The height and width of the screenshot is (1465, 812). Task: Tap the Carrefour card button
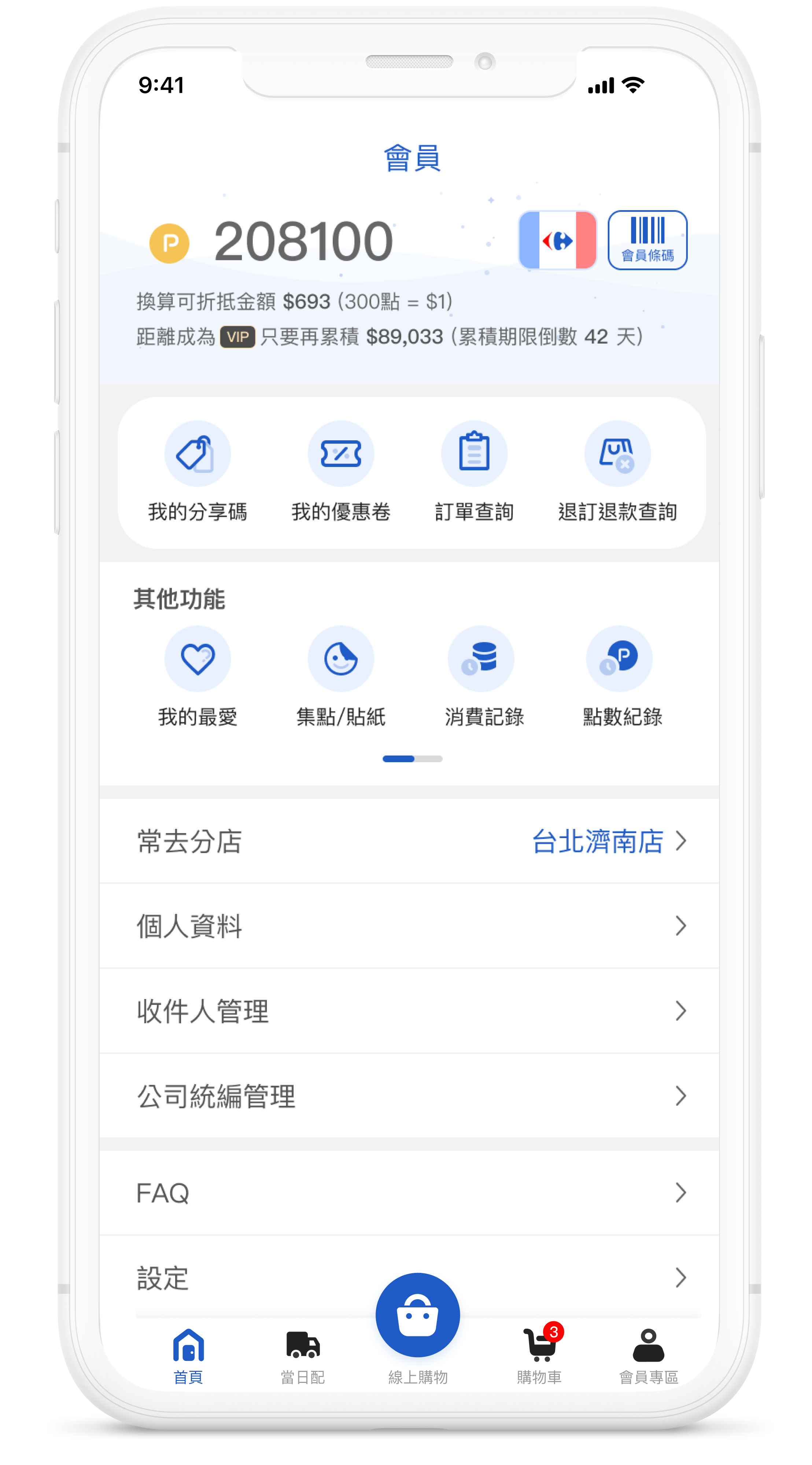pos(557,240)
